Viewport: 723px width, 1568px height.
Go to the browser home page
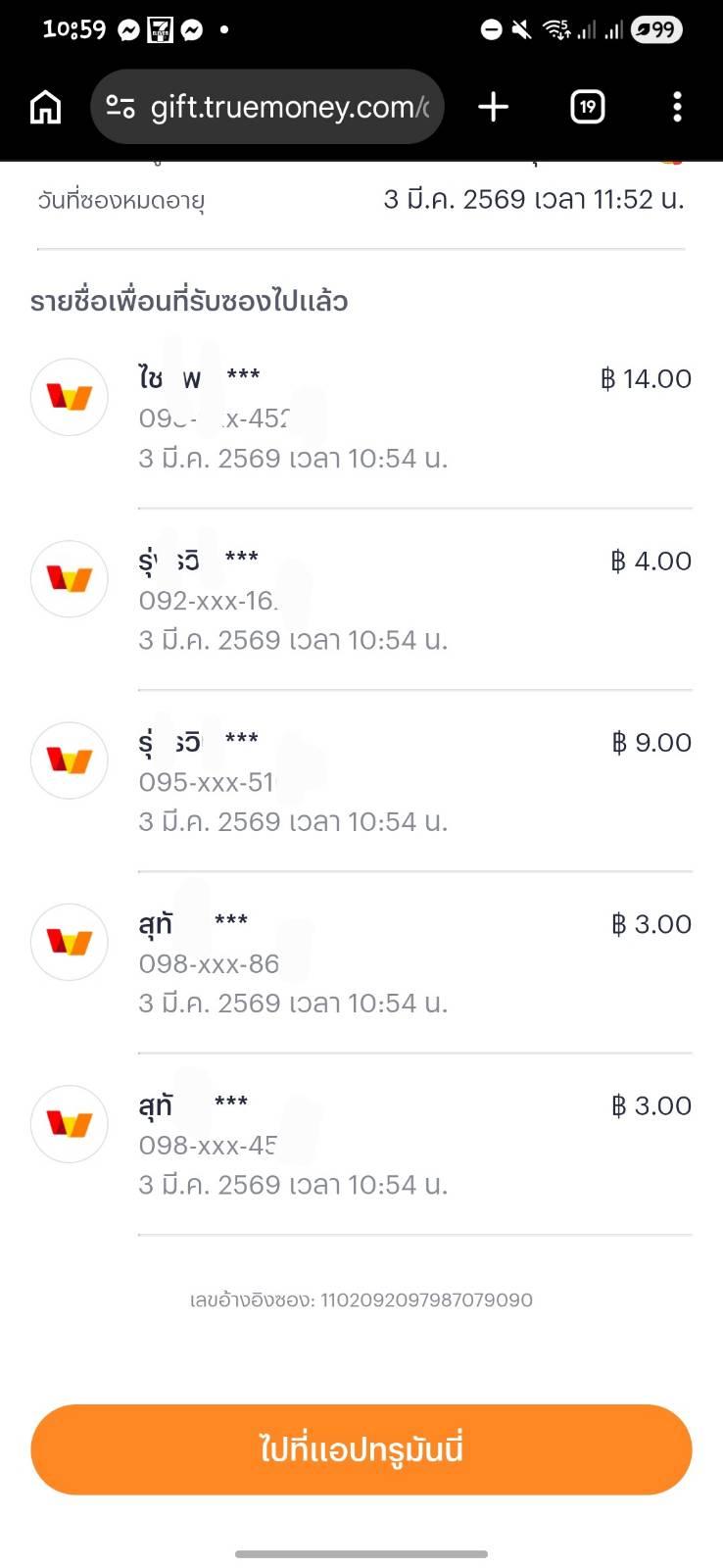pyautogui.click(x=45, y=107)
